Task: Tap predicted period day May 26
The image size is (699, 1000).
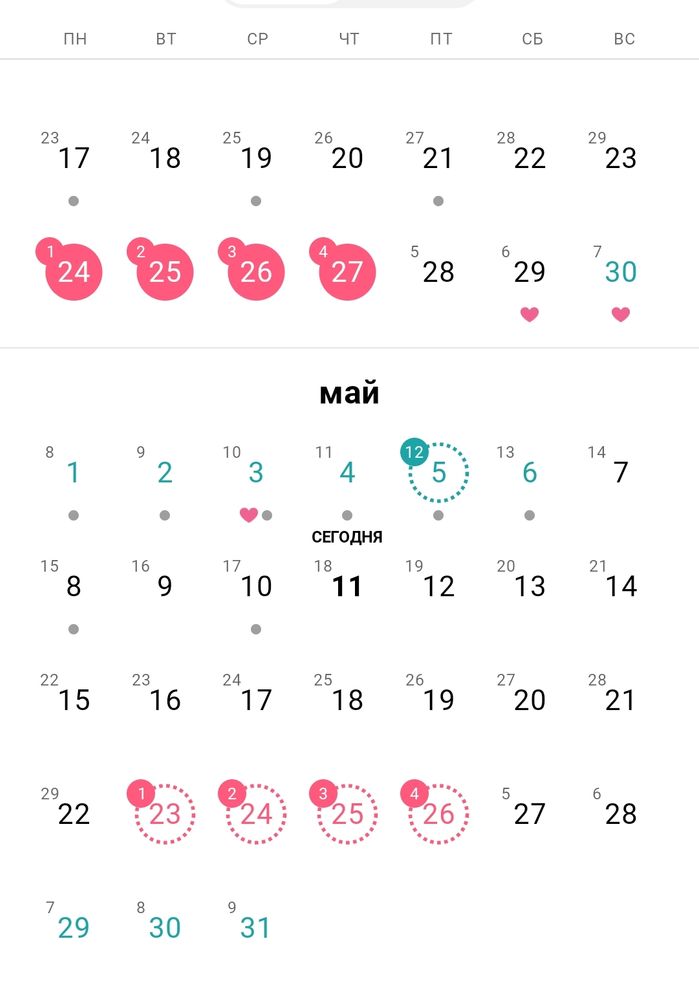Action: [438, 814]
